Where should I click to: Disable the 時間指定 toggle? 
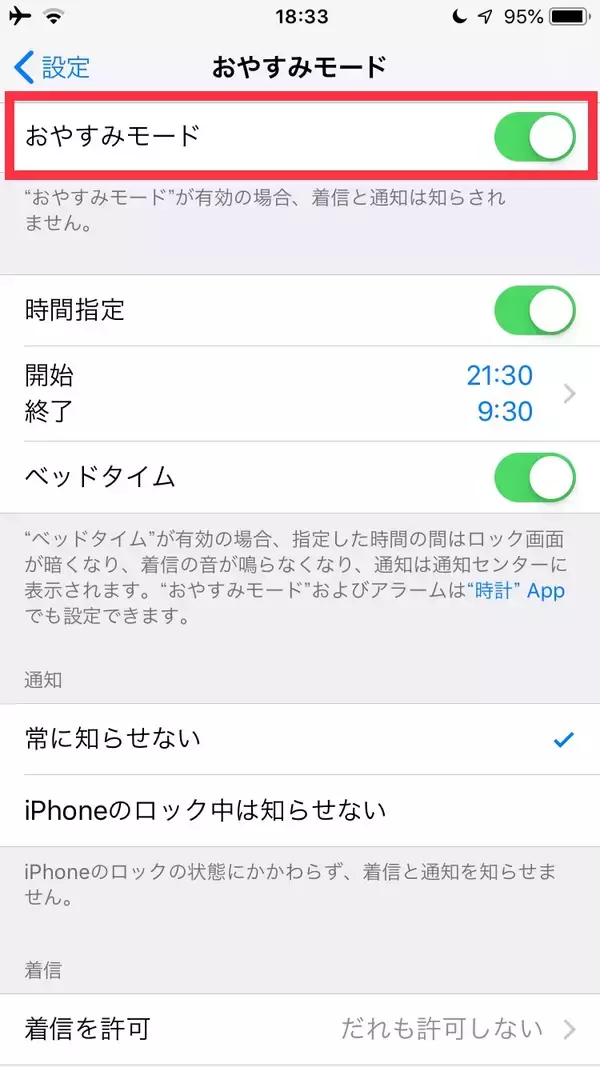click(x=534, y=310)
